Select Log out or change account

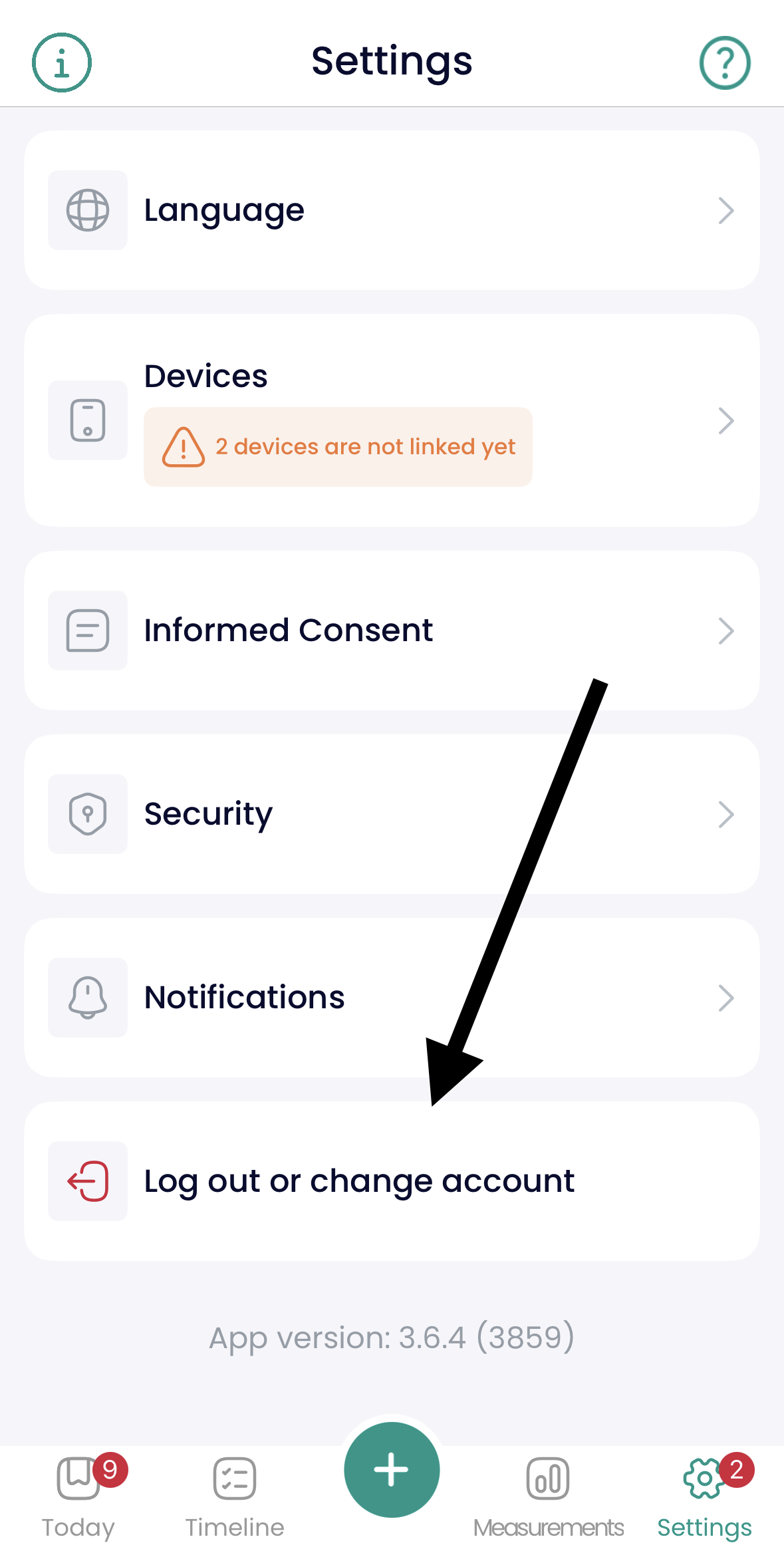click(x=392, y=1181)
